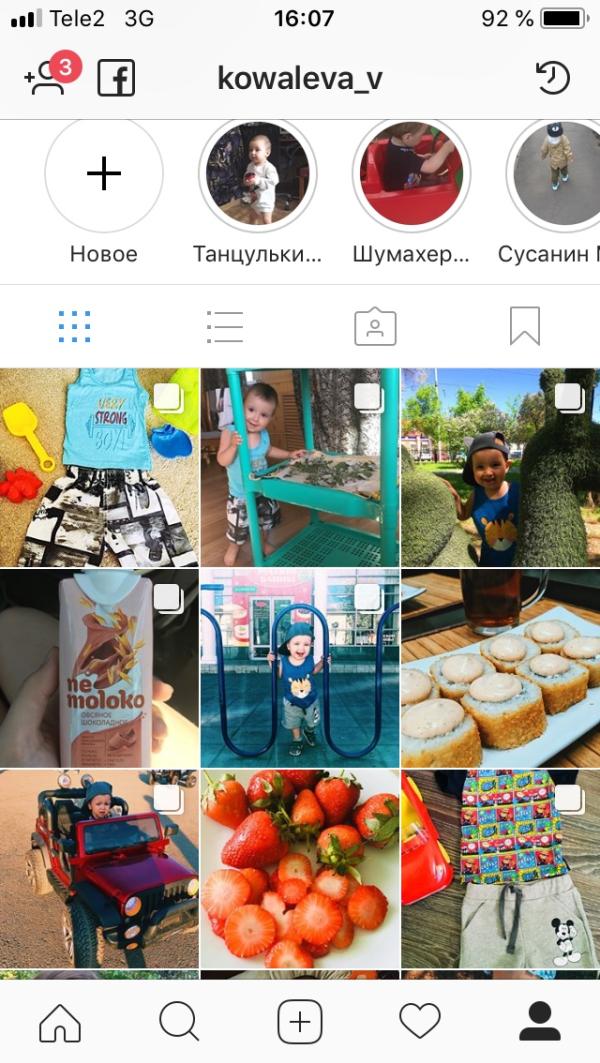Image resolution: width=600 pixels, height=1063 pixels.
Task: Open the saved bookmarks tab
Action: (525, 326)
